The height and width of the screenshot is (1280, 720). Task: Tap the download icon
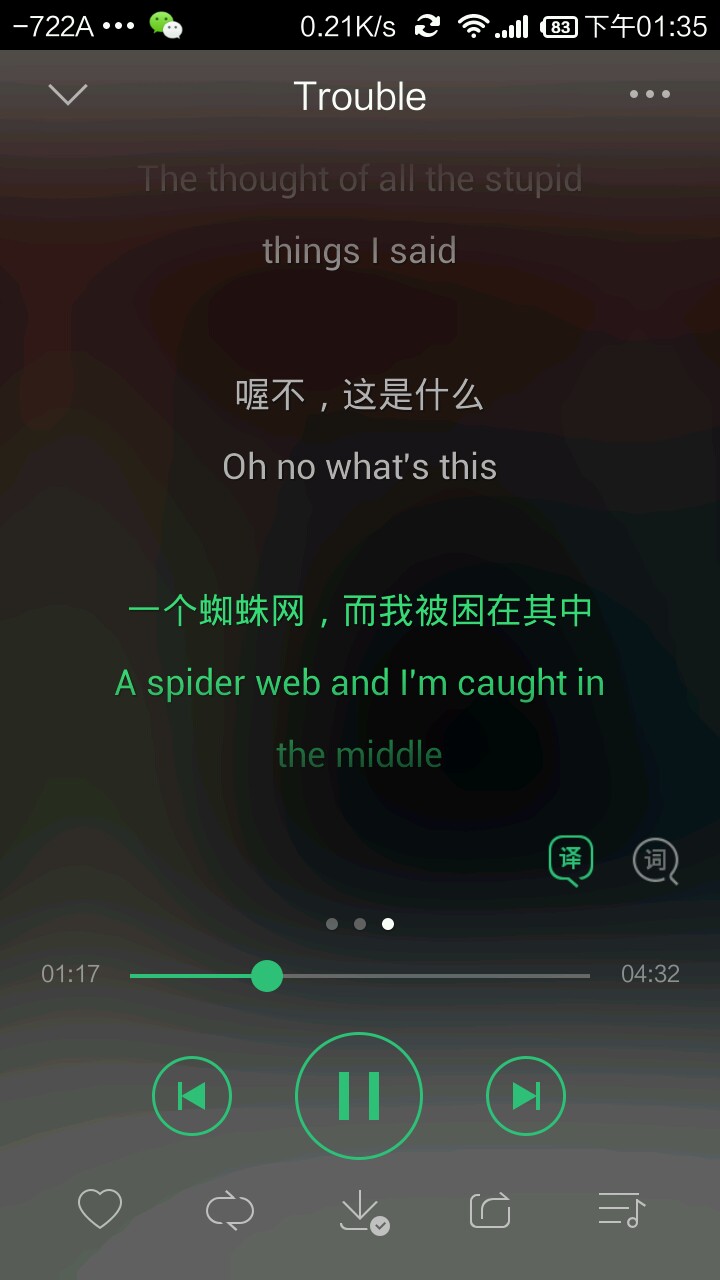[361, 1212]
